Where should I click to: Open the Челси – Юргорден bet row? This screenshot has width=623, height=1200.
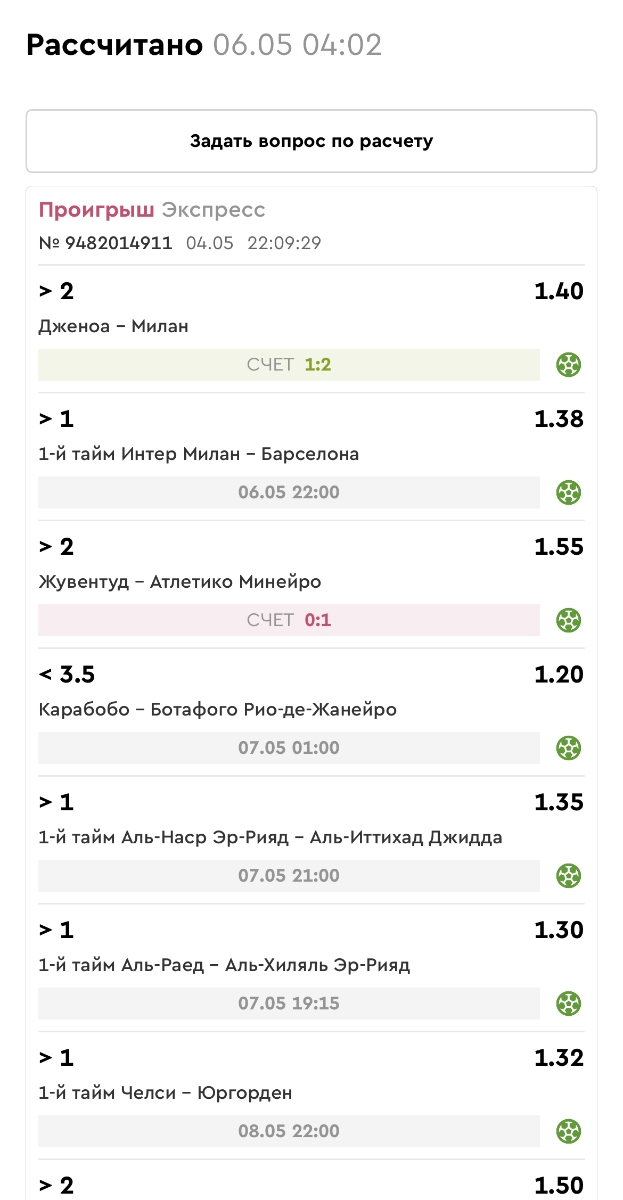point(311,1093)
